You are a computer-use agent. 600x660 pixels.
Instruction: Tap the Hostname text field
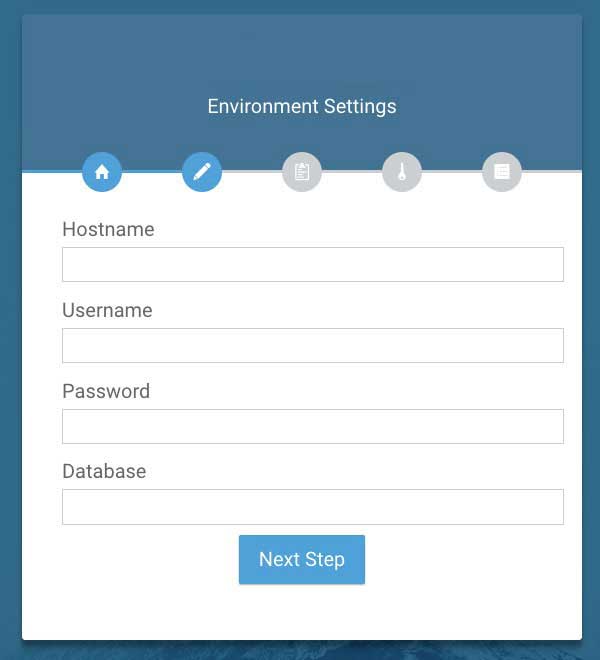[312, 265]
